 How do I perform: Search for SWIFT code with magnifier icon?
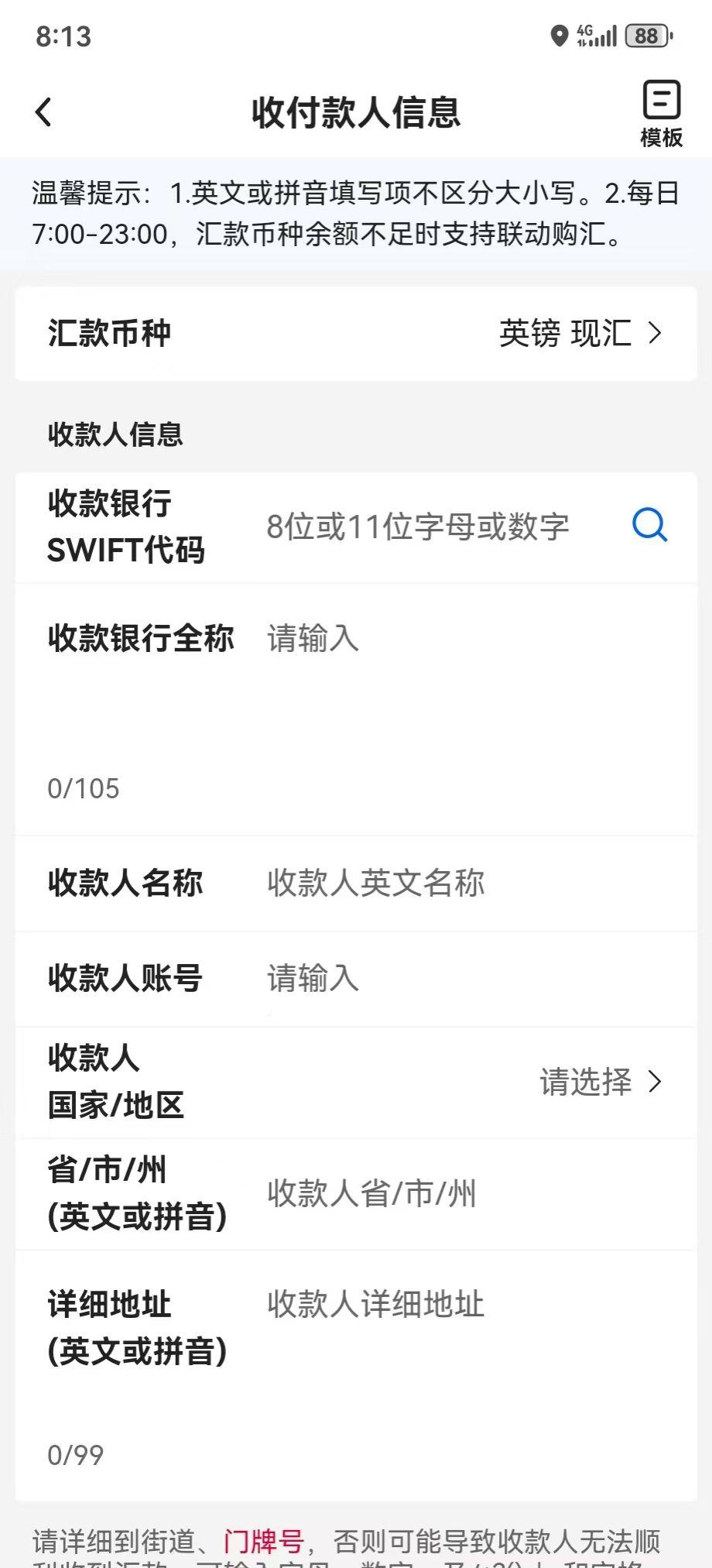coord(649,526)
